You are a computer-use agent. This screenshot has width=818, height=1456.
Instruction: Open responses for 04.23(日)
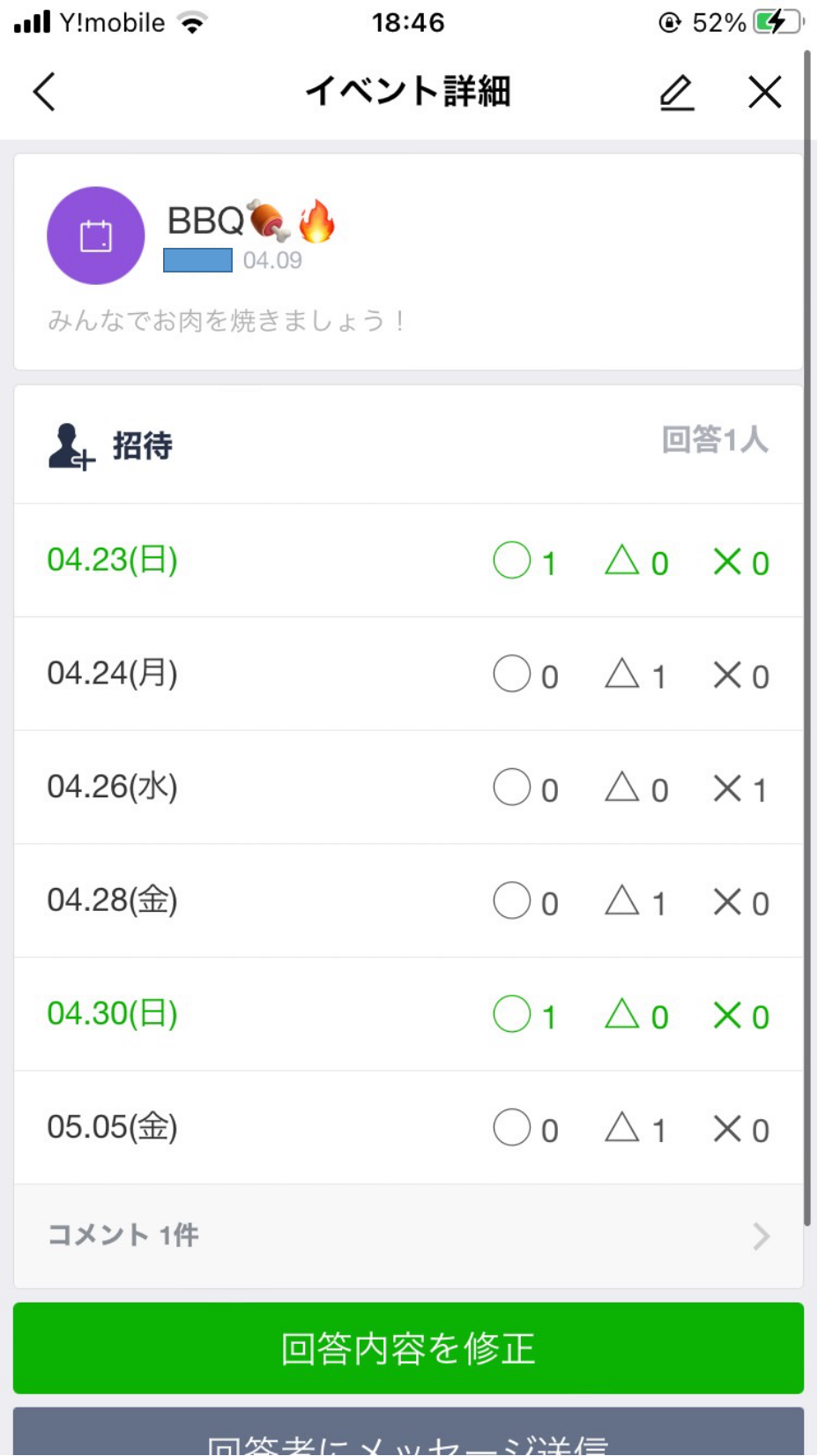[x=408, y=561]
